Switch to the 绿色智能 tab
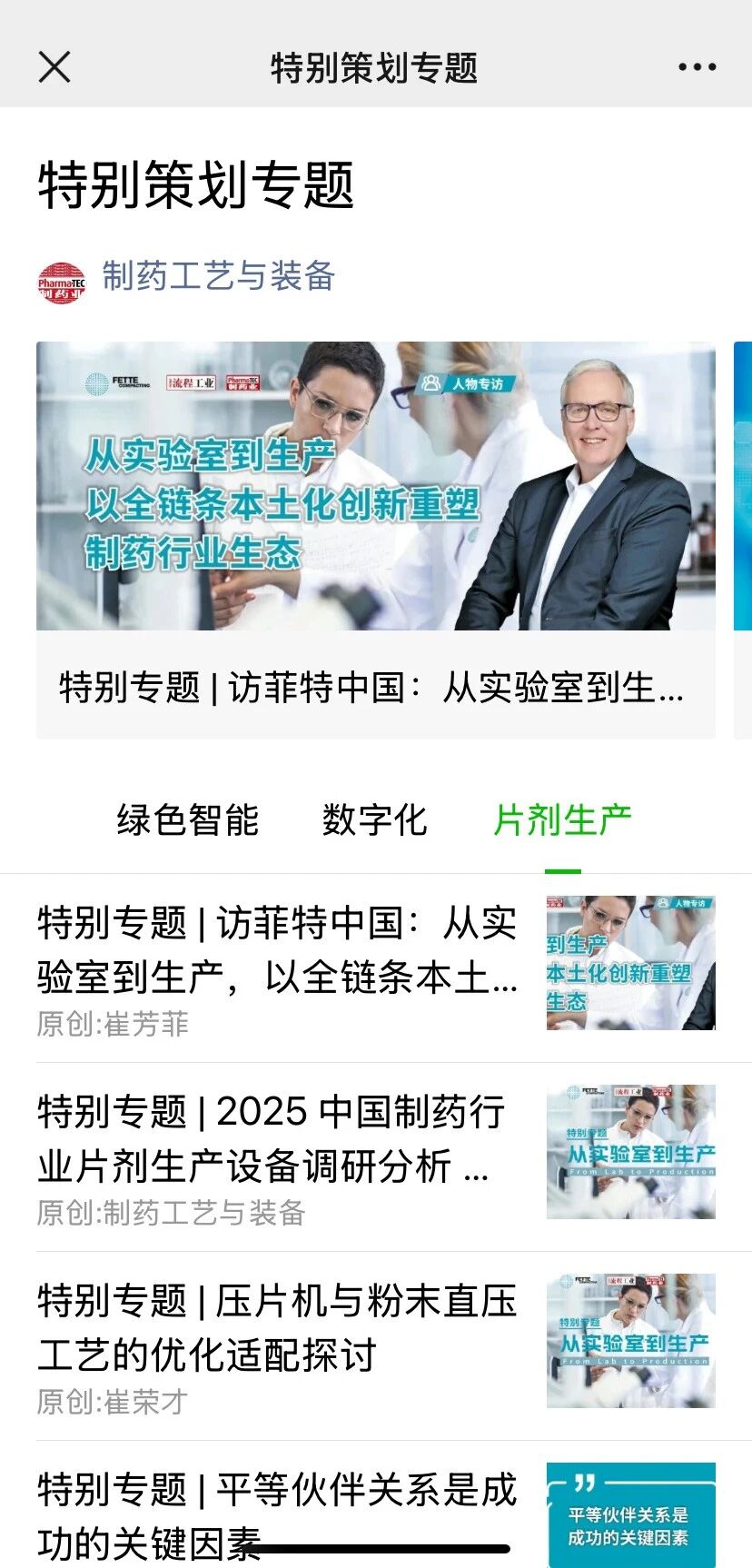 (188, 820)
